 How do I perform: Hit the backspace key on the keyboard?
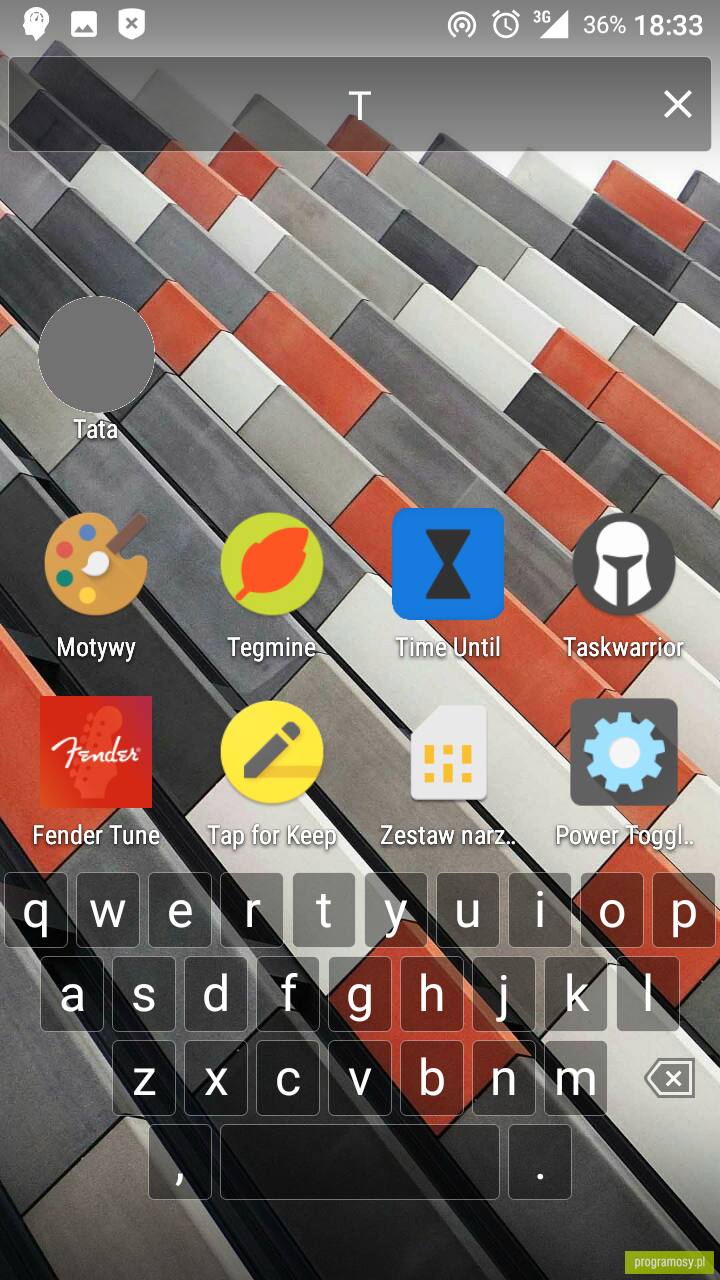[670, 1079]
